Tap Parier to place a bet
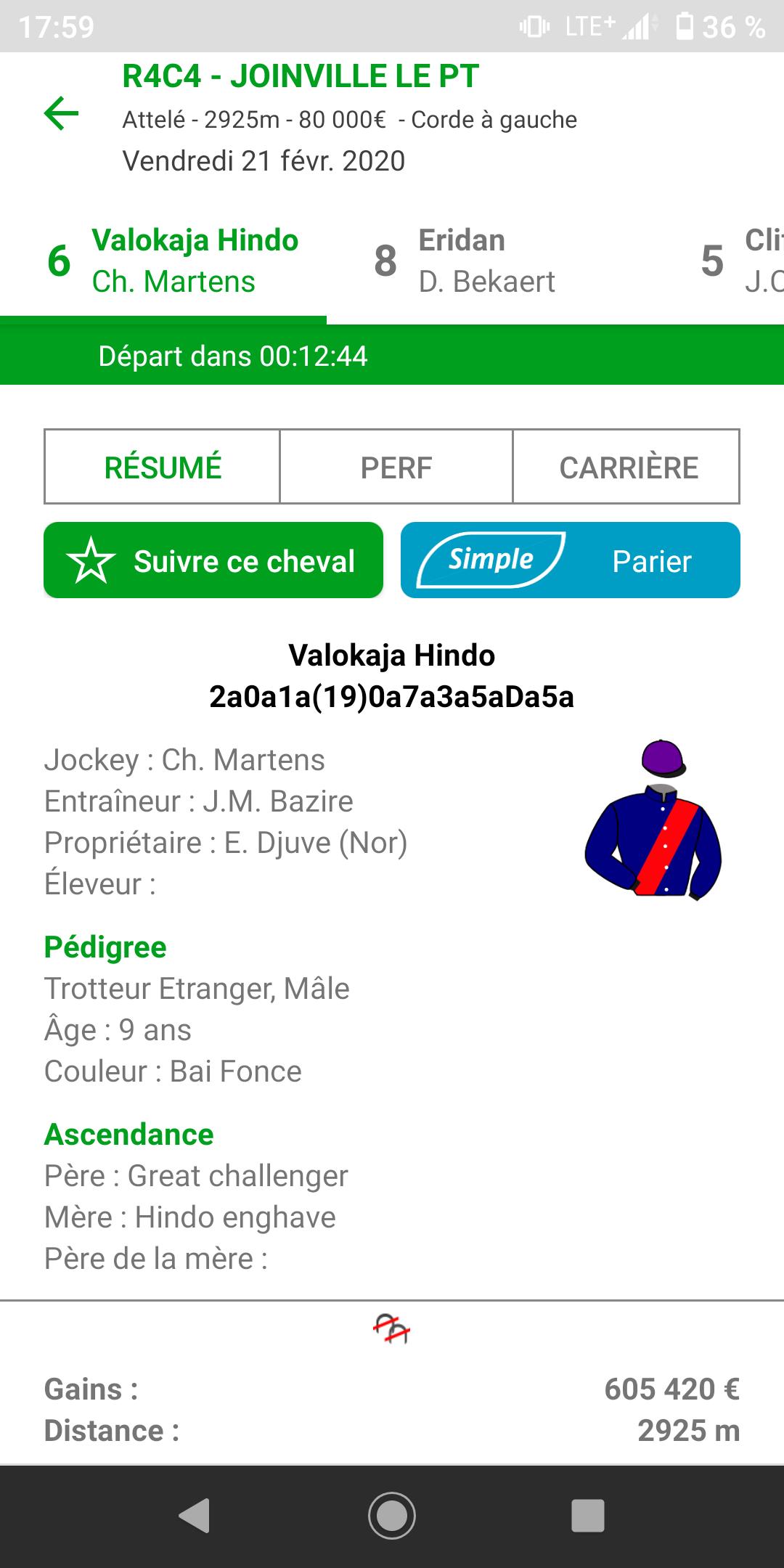Image resolution: width=784 pixels, height=1568 pixels. (651, 560)
